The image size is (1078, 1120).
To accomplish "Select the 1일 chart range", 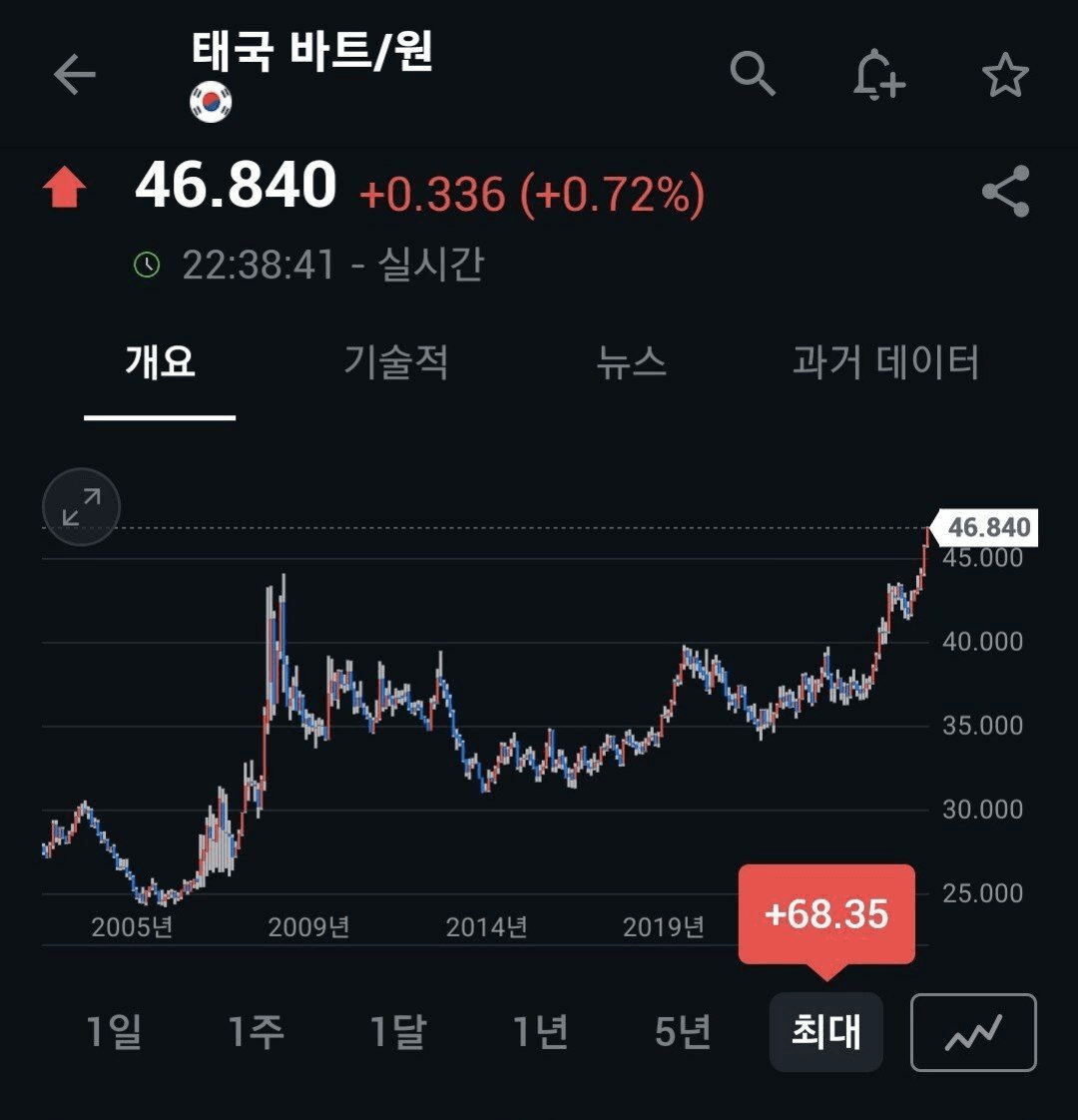I will 114,1031.
